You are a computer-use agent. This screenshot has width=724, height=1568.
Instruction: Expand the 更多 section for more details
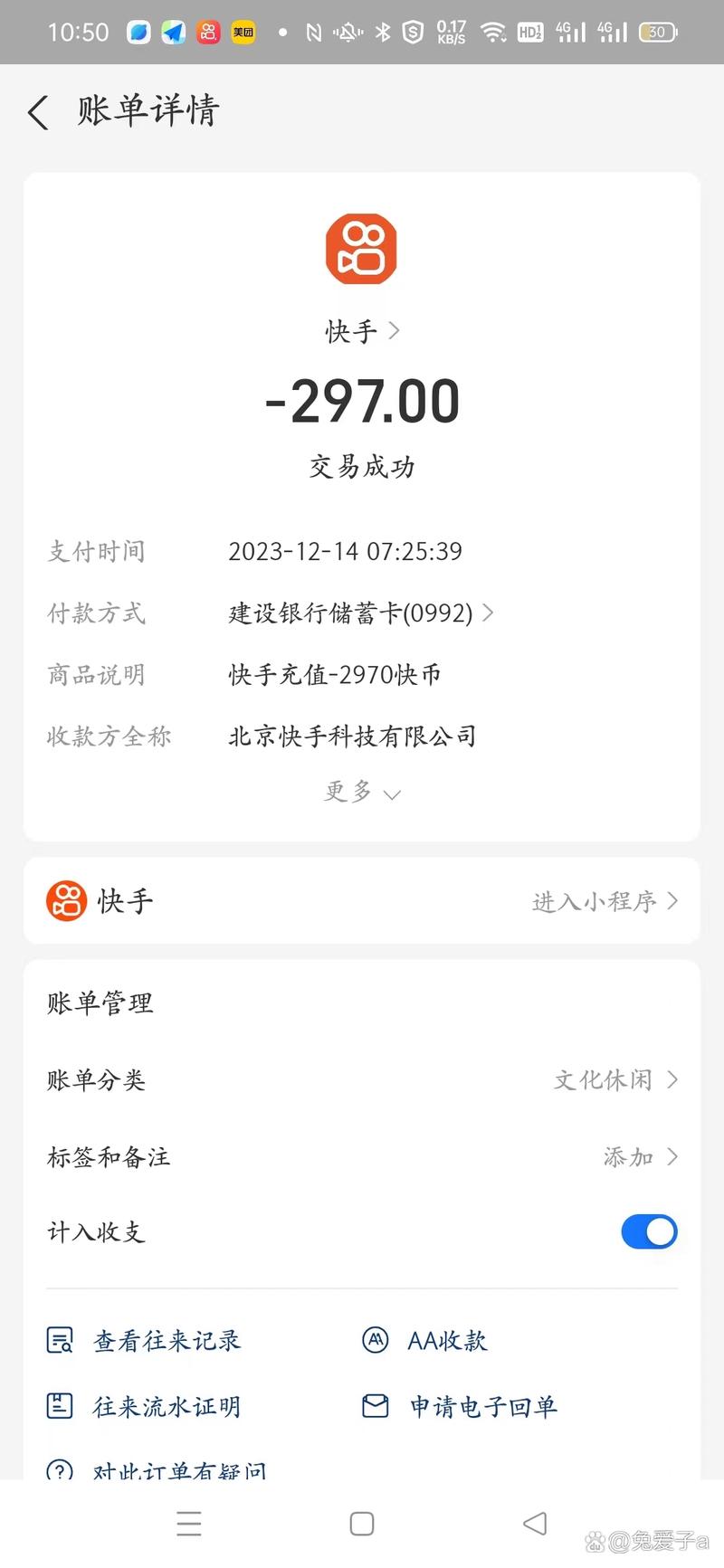(x=362, y=792)
